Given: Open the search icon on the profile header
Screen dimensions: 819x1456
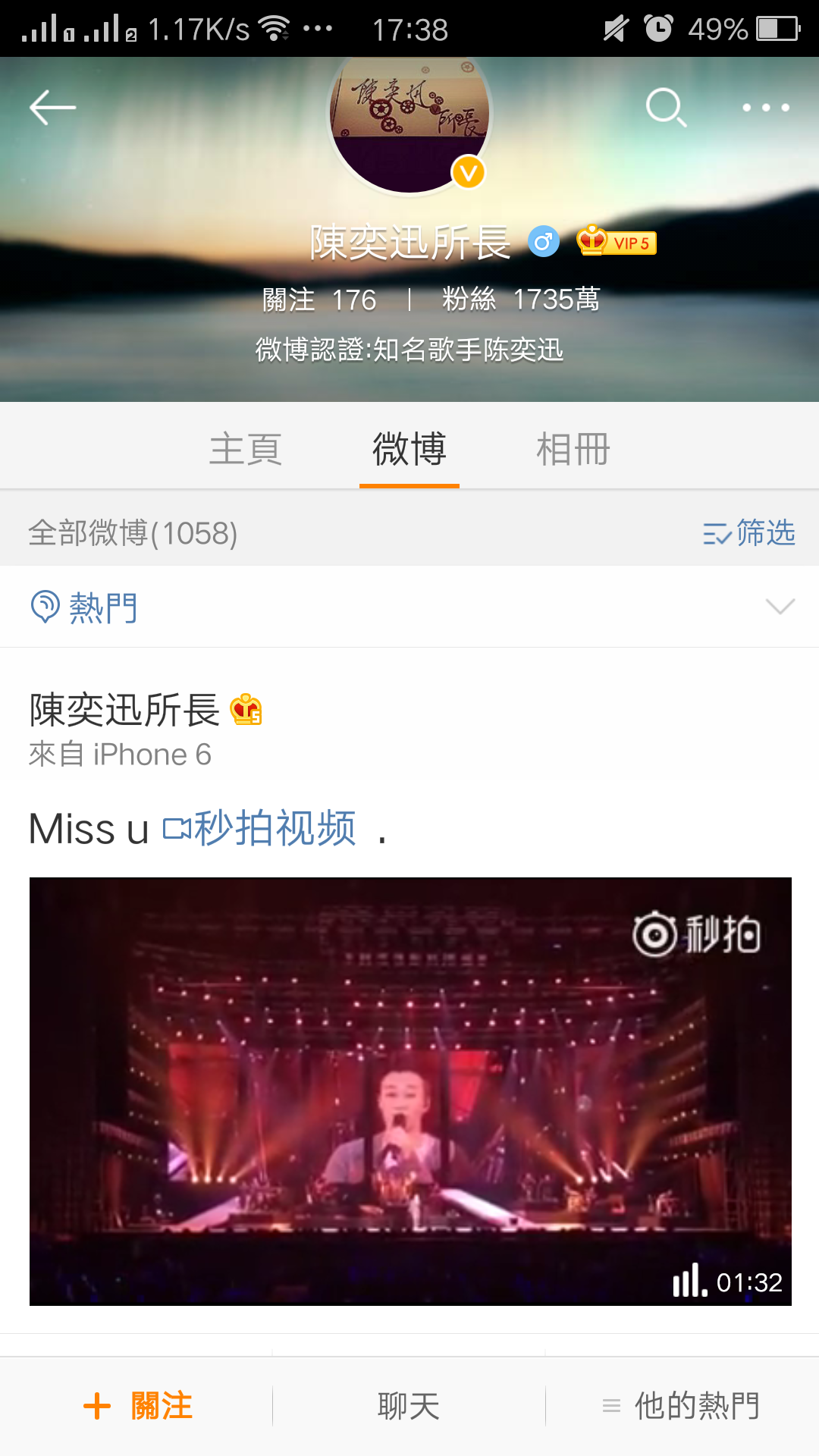Looking at the screenshot, I should pyautogui.click(x=666, y=108).
